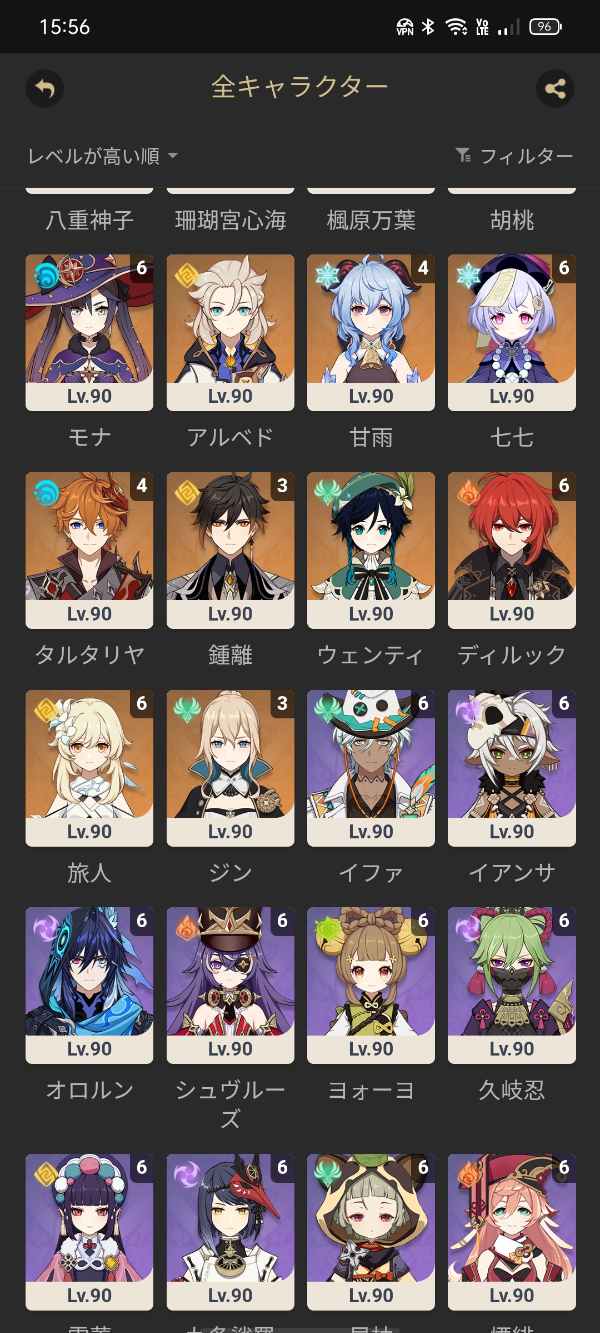Screen dimensions: 600x1333
Task: View 甘雨 character details
Action: (371, 332)
